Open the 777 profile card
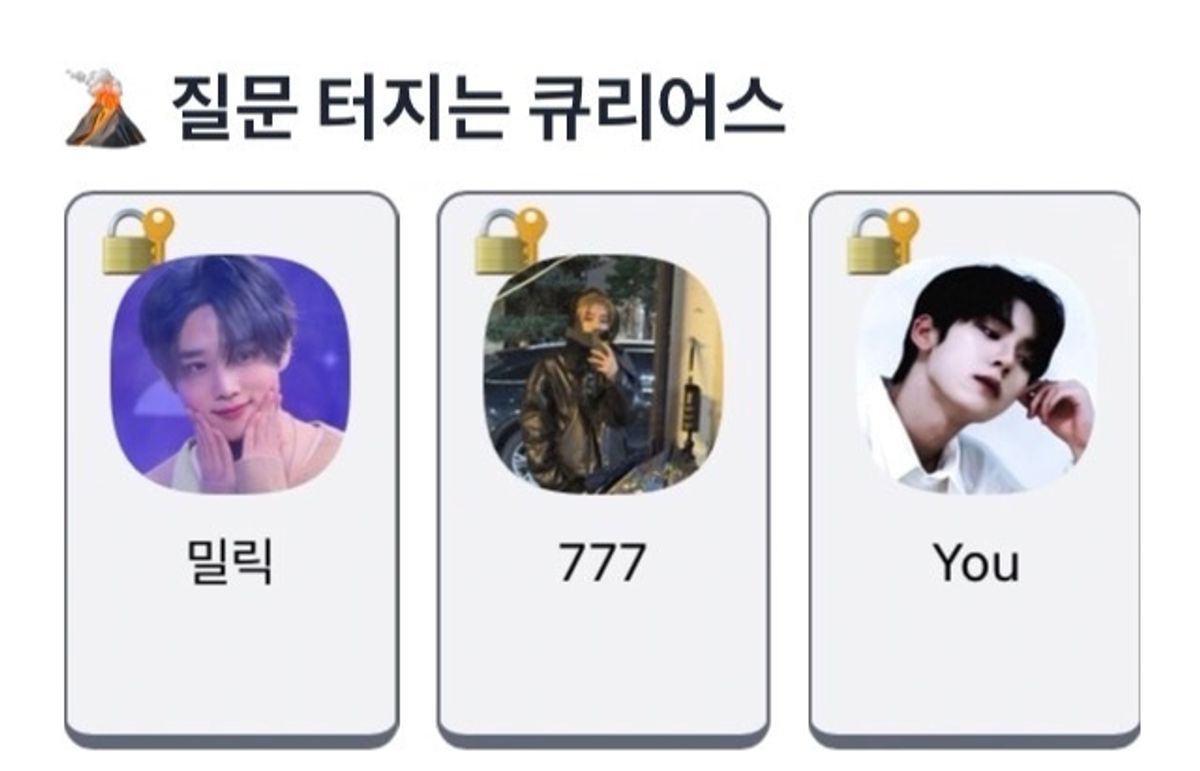Image resolution: width=1200 pixels, height=771 pixels. tap(603, 465)
